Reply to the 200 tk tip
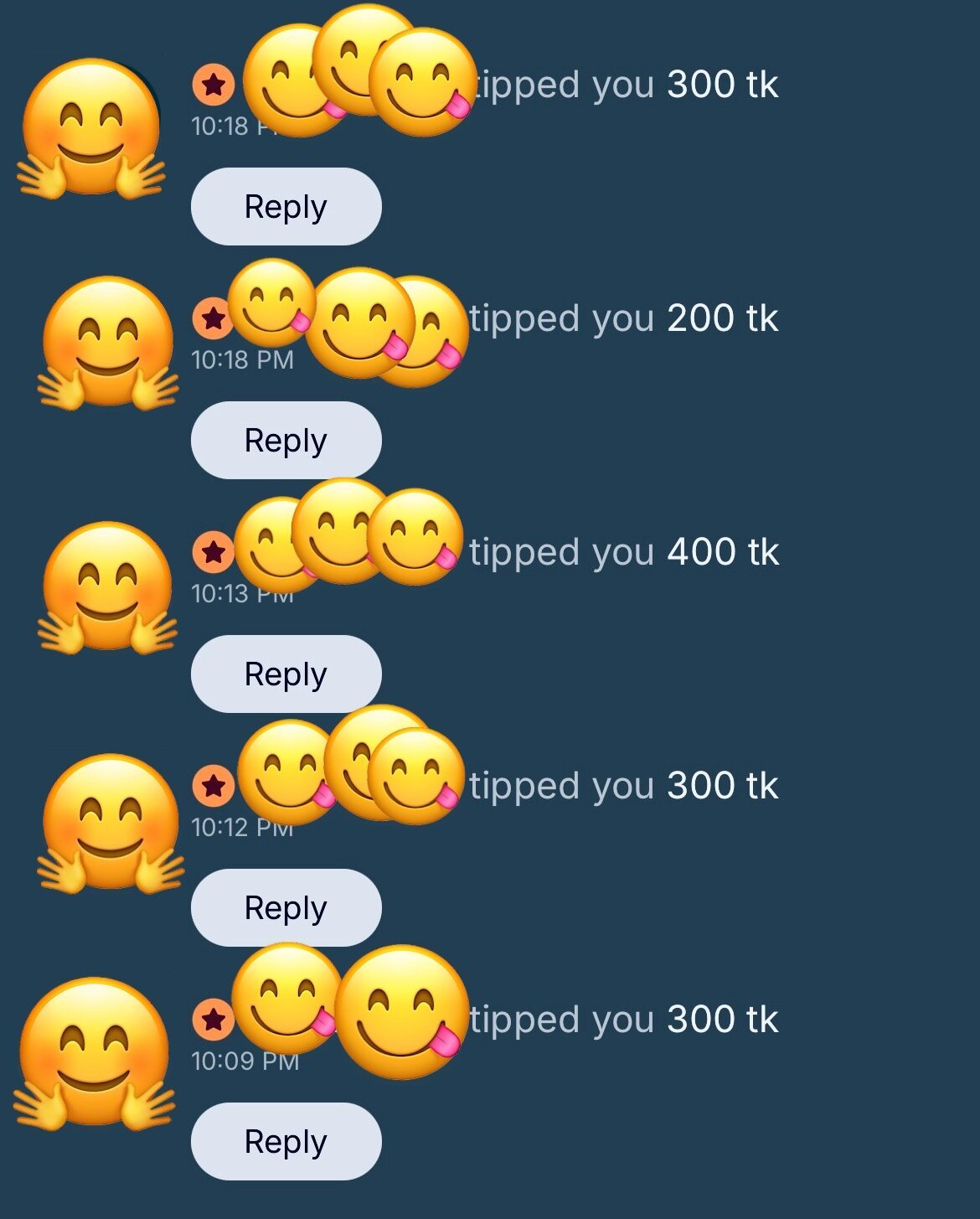The height and width of the screenshot is (1219, 980). [286, 440]
